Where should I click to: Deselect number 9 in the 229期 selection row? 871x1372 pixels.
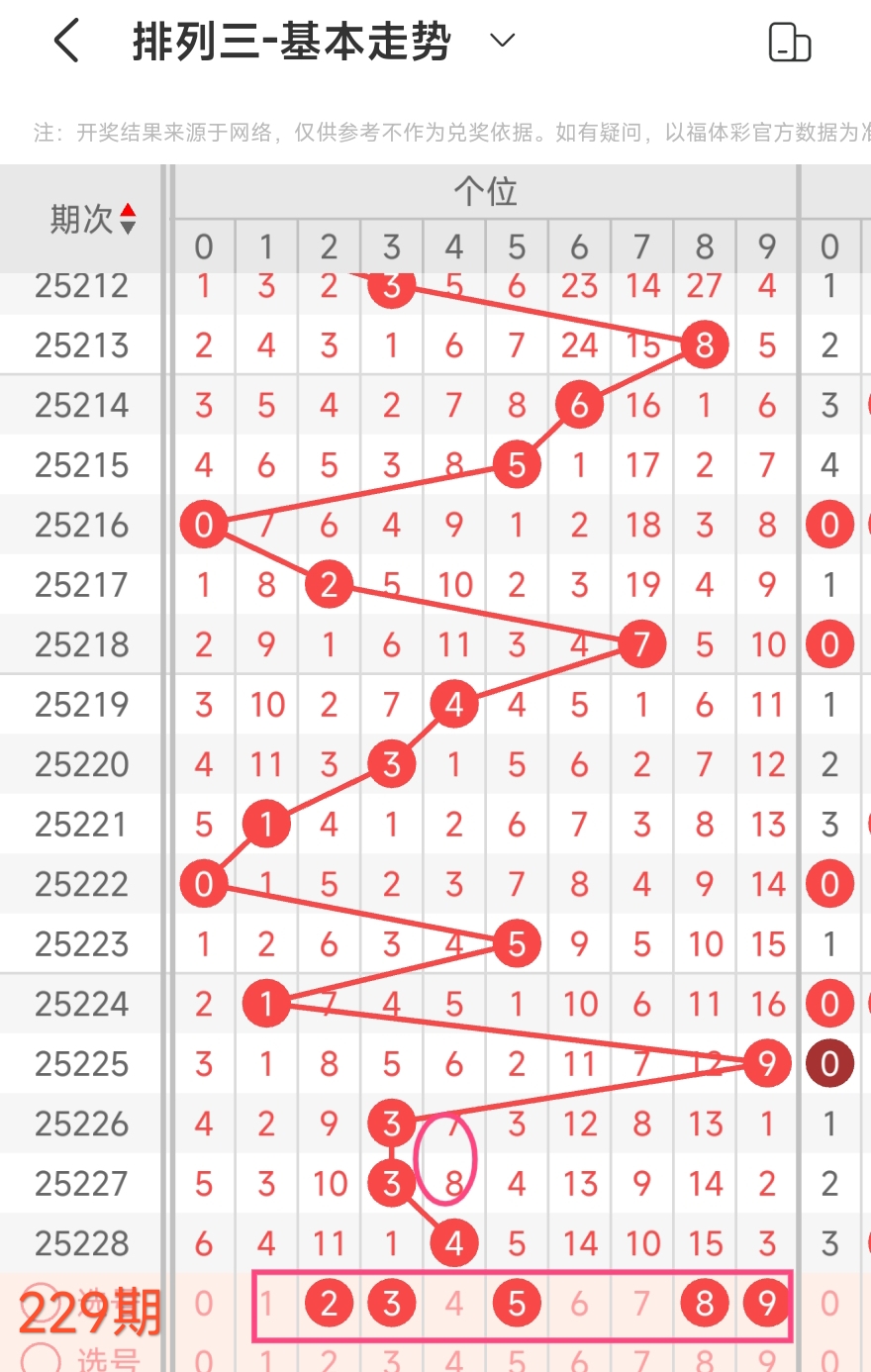(766, 1304)
